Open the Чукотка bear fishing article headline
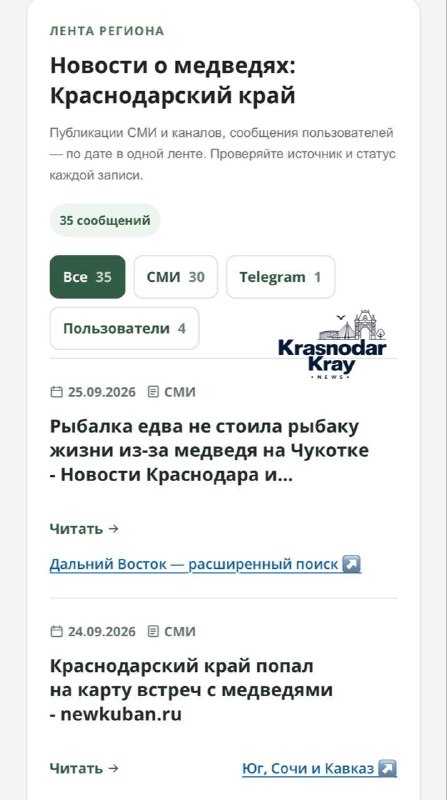This screenshot has height=800, width=447. point(209,451)
